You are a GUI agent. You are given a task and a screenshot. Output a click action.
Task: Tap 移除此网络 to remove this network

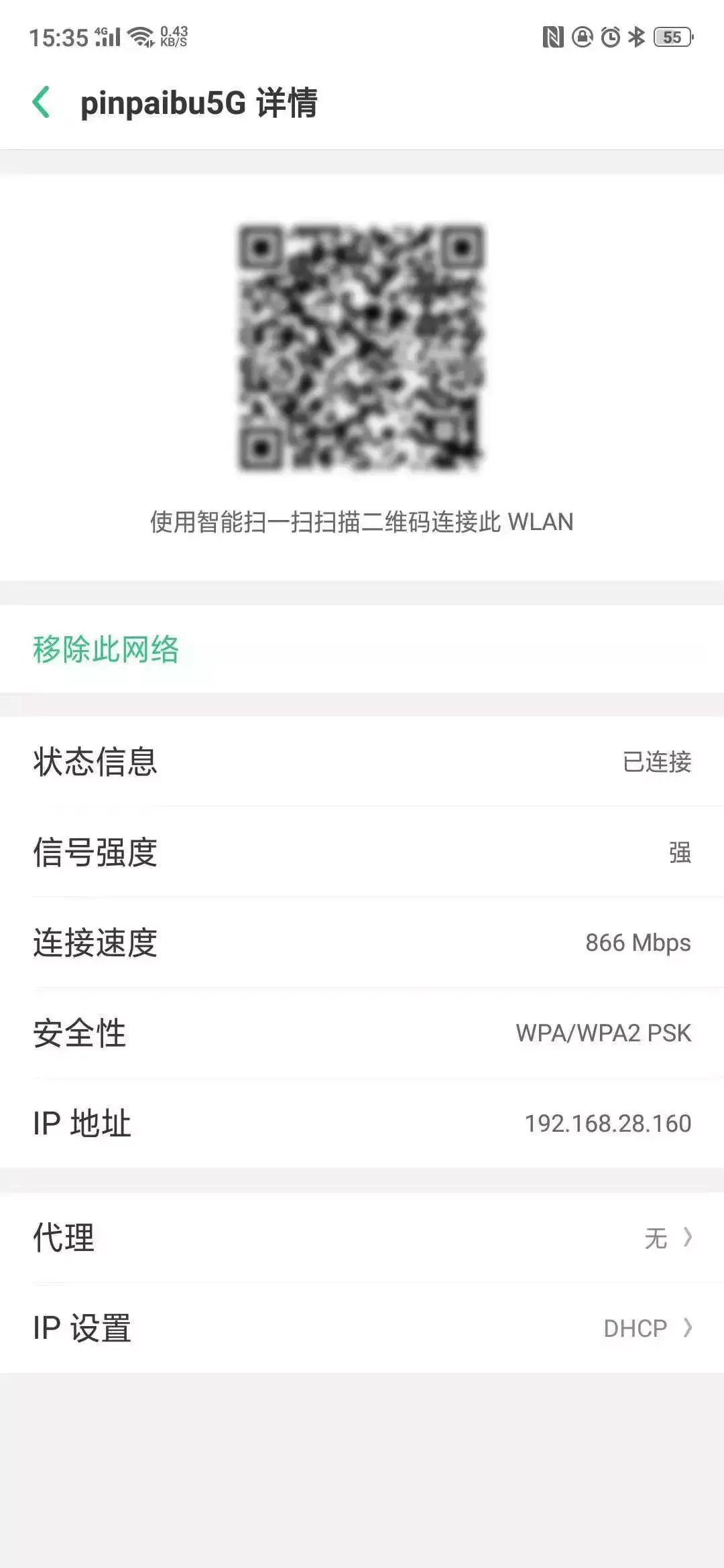(106, 649)
